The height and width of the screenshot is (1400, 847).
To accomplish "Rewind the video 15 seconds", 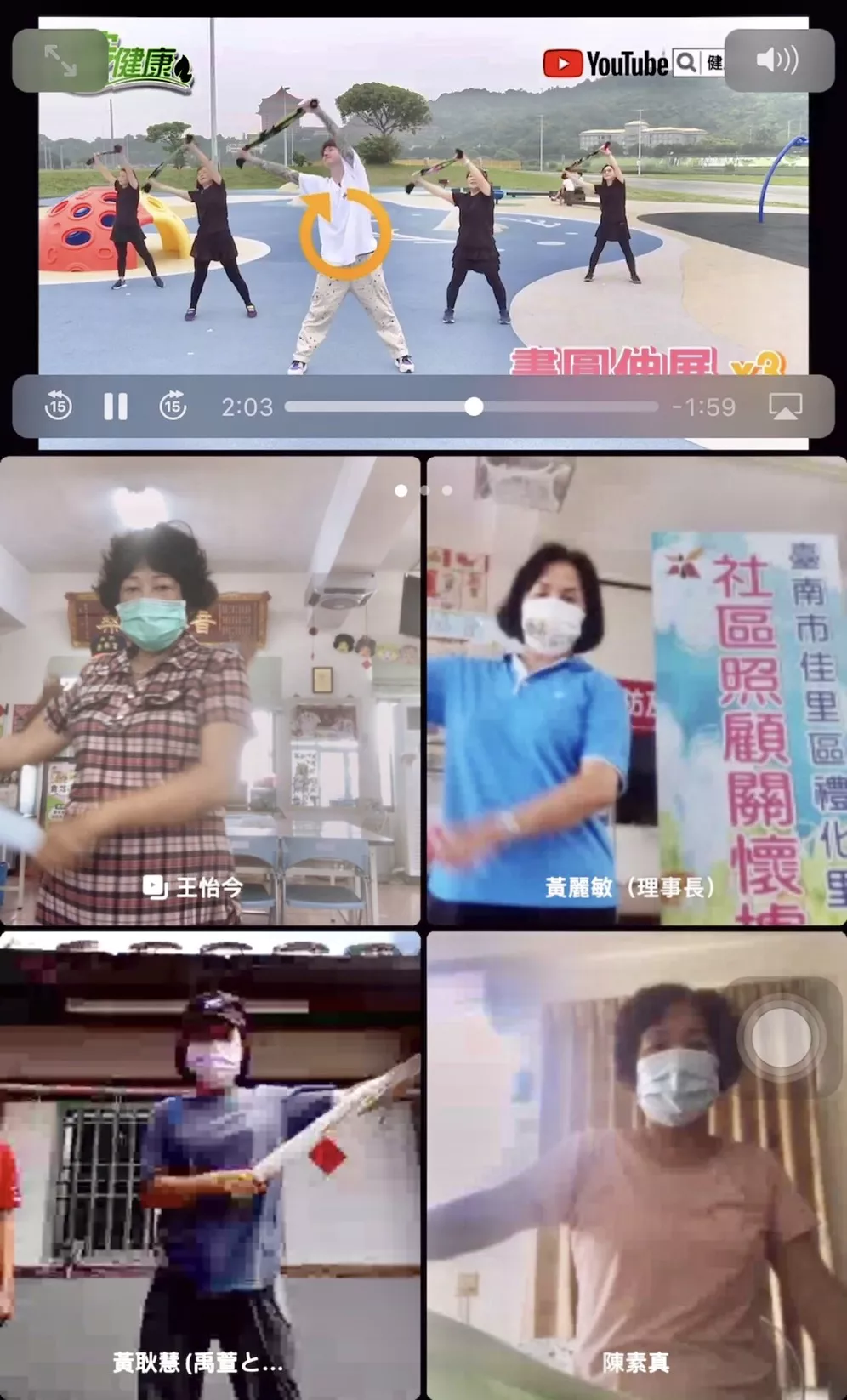I will point(58,407).
